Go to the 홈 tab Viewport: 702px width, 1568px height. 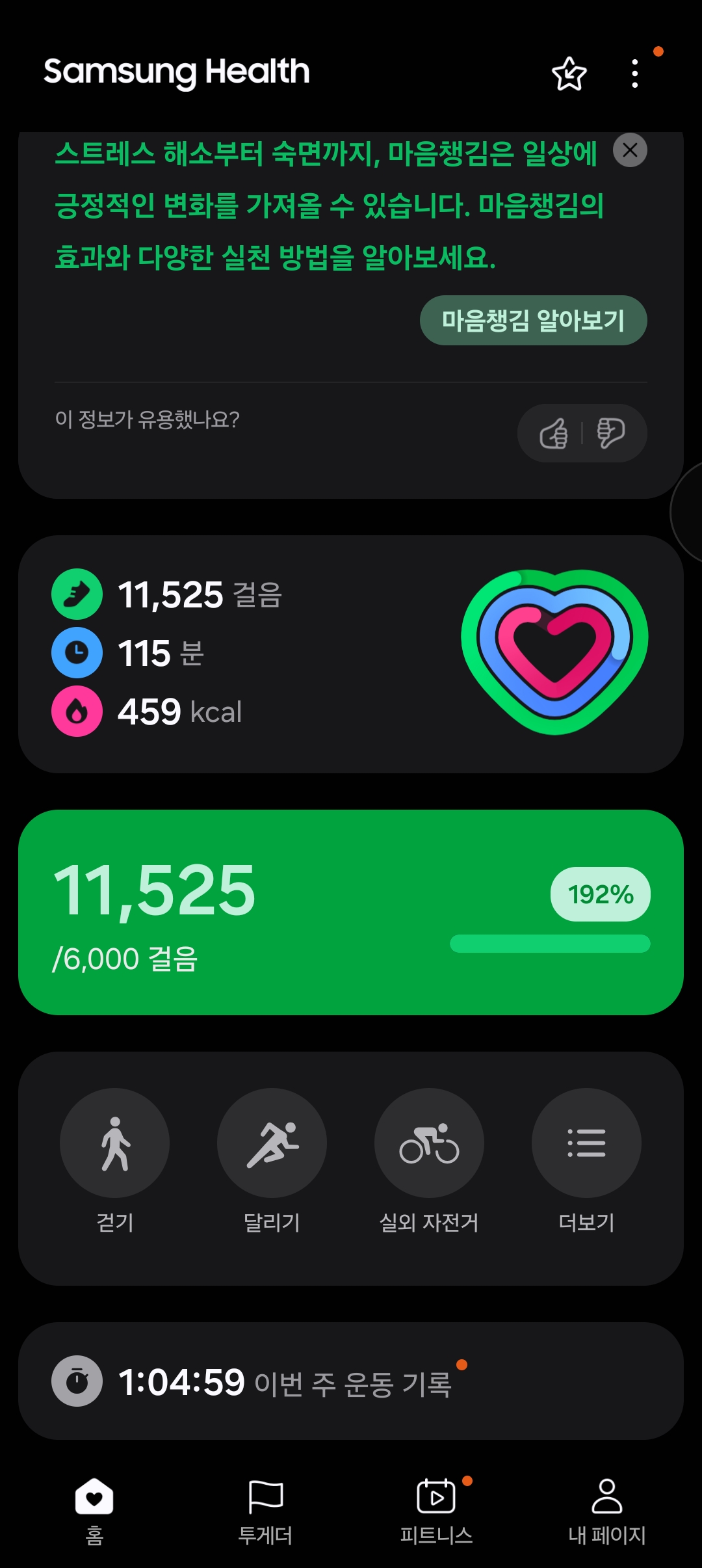[94, 1509]
